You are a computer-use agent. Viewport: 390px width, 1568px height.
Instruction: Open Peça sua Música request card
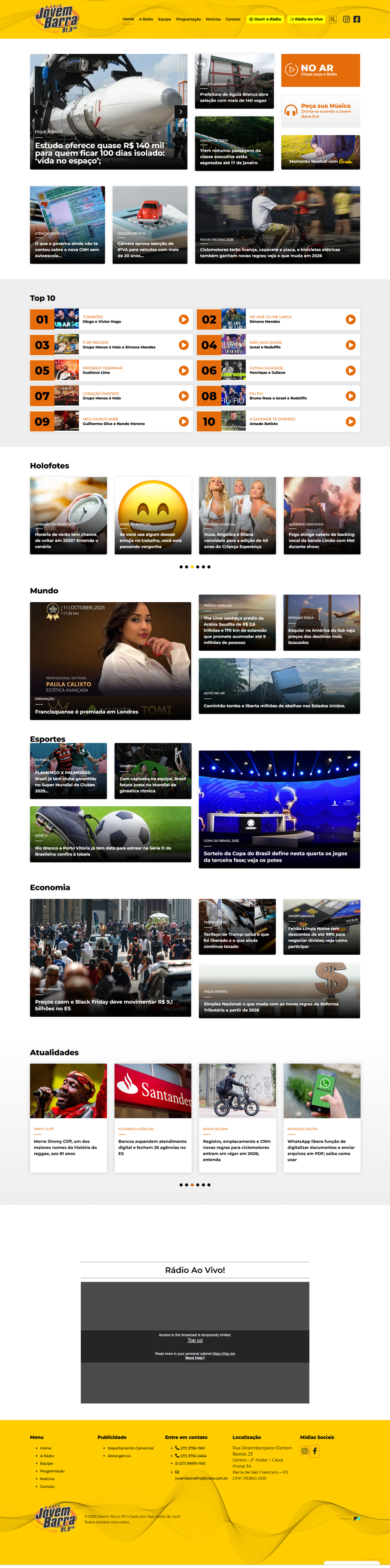click(320, 110)
